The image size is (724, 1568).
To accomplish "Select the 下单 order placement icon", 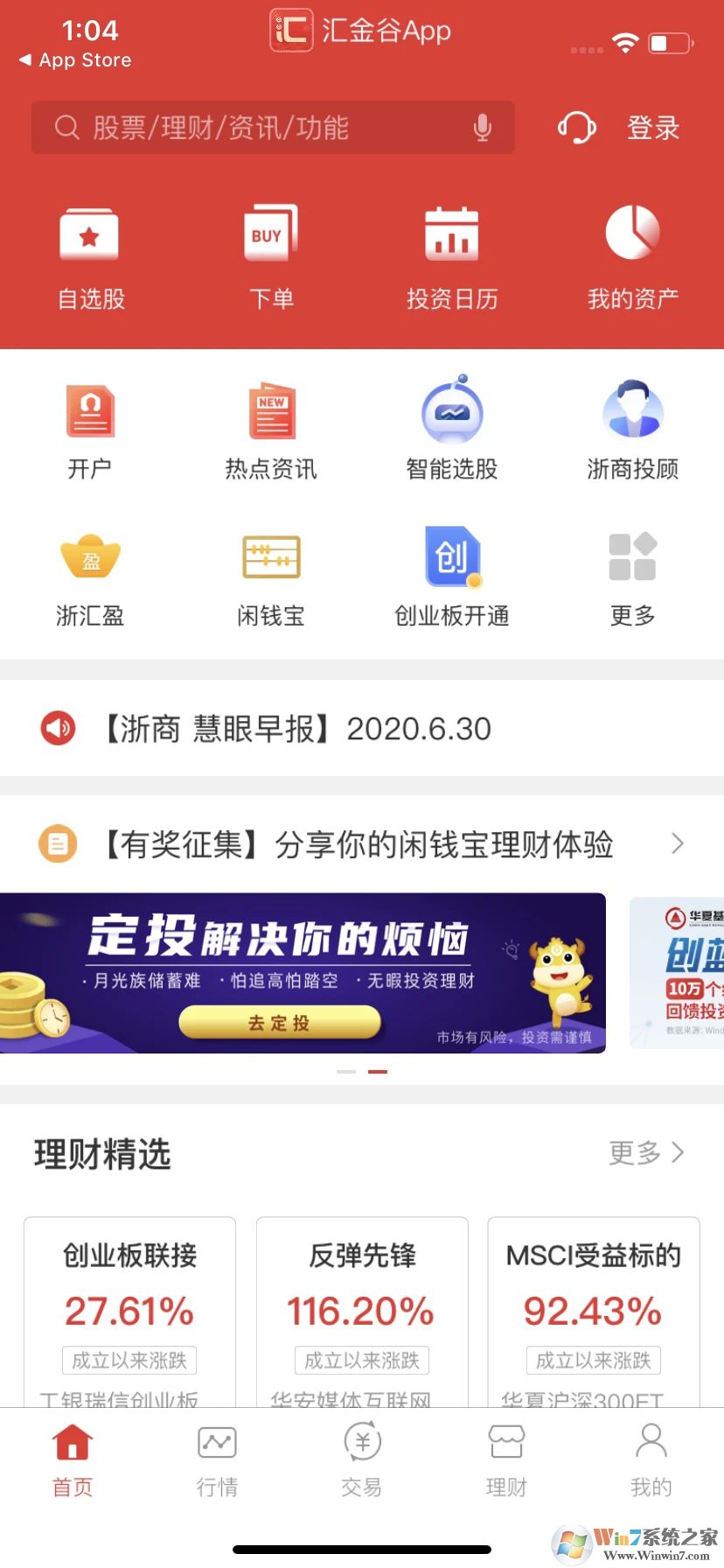I will coord(271,254).
